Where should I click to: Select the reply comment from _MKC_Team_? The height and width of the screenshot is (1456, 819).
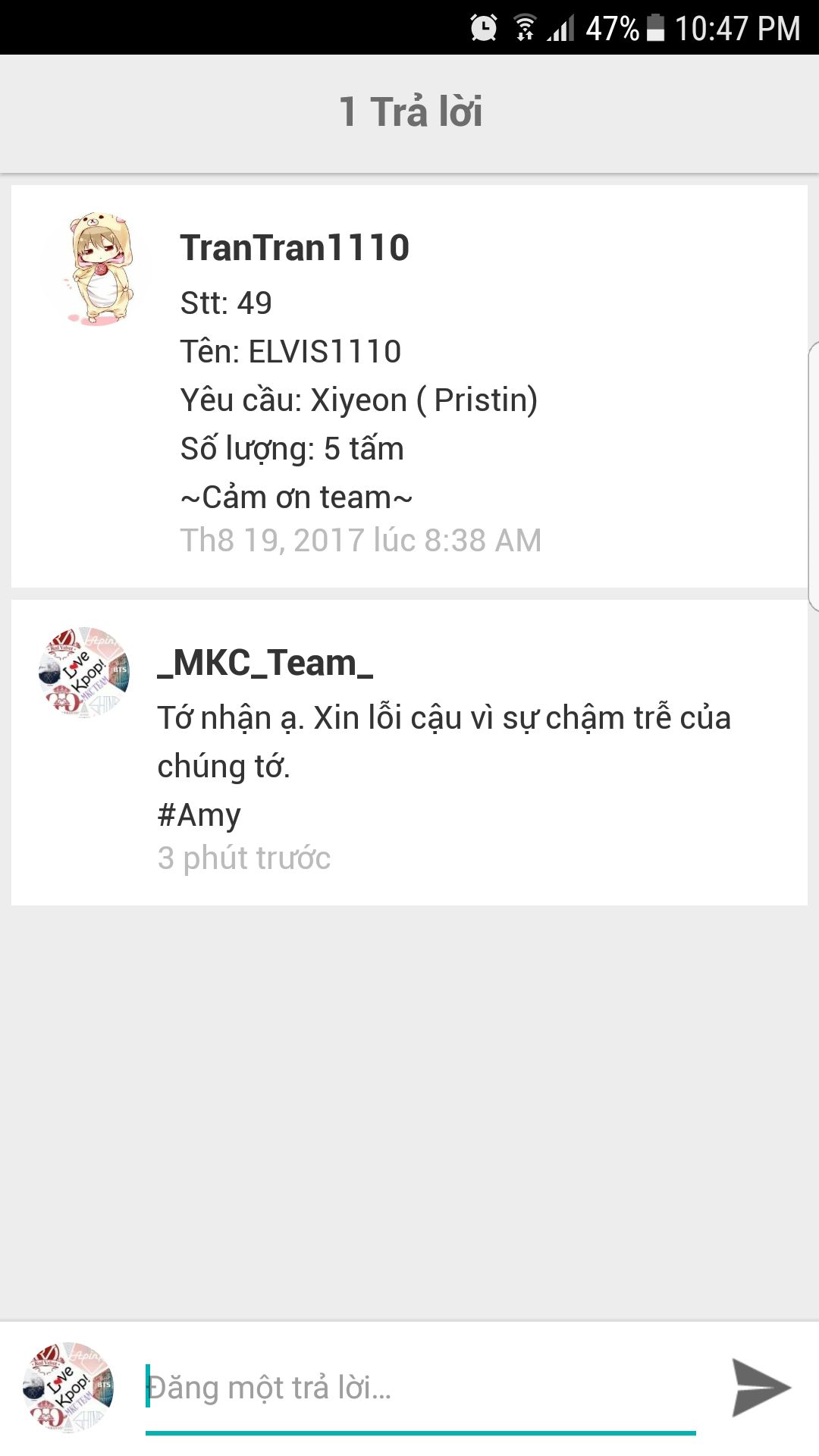pyautogui.click(x=444, y=742)
